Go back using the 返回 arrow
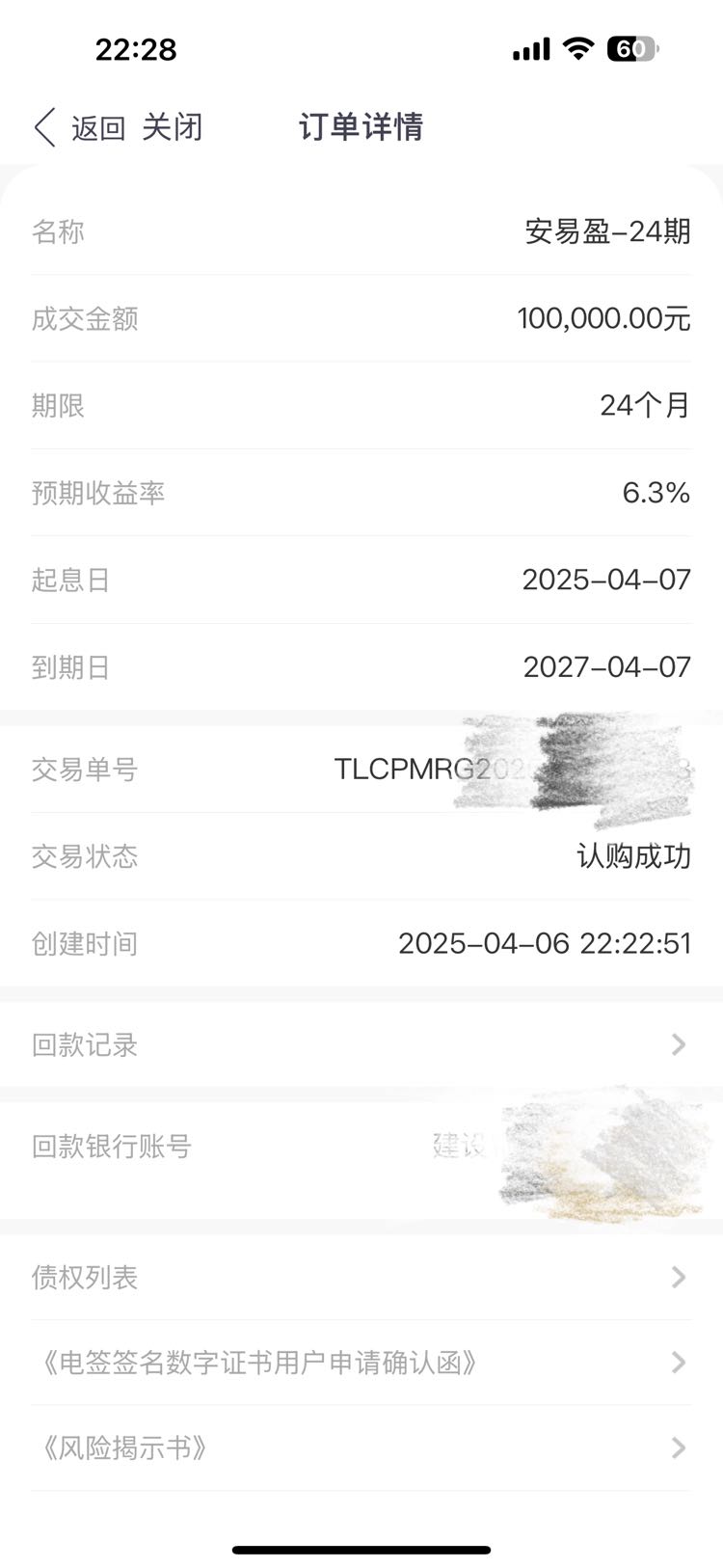 [x=79, y=127]
